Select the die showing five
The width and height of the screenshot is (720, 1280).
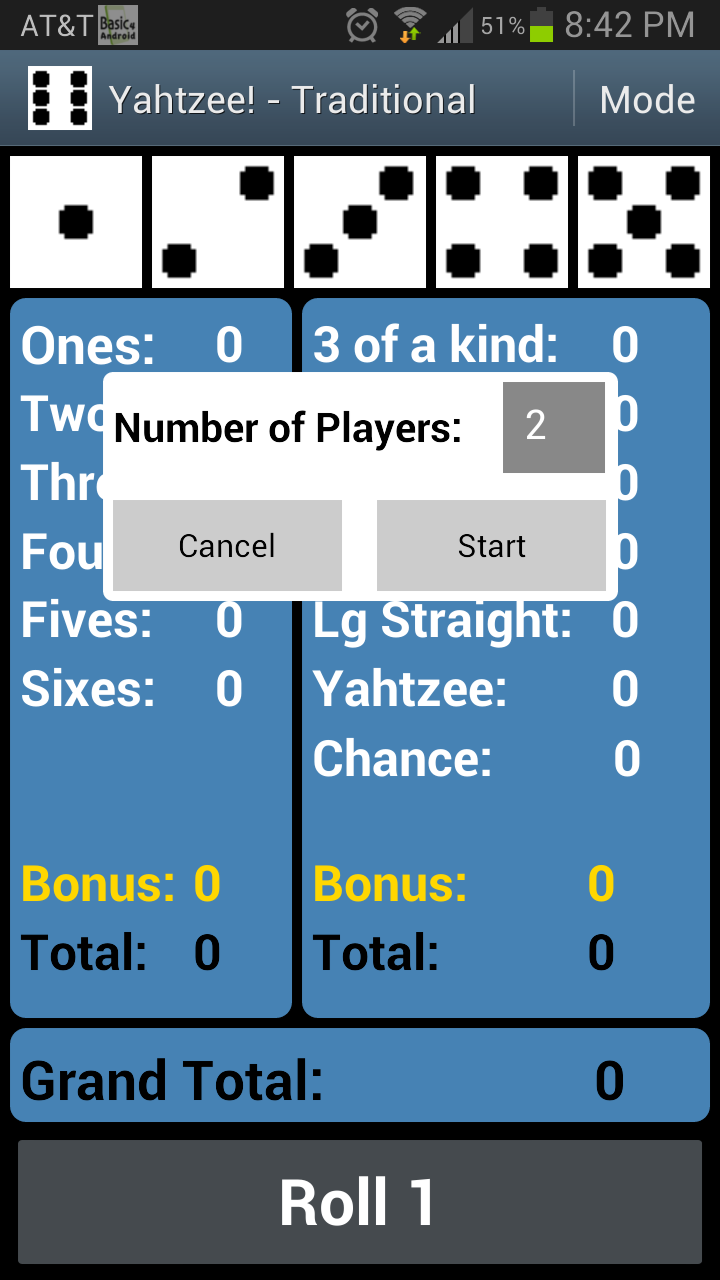(643, 222)
